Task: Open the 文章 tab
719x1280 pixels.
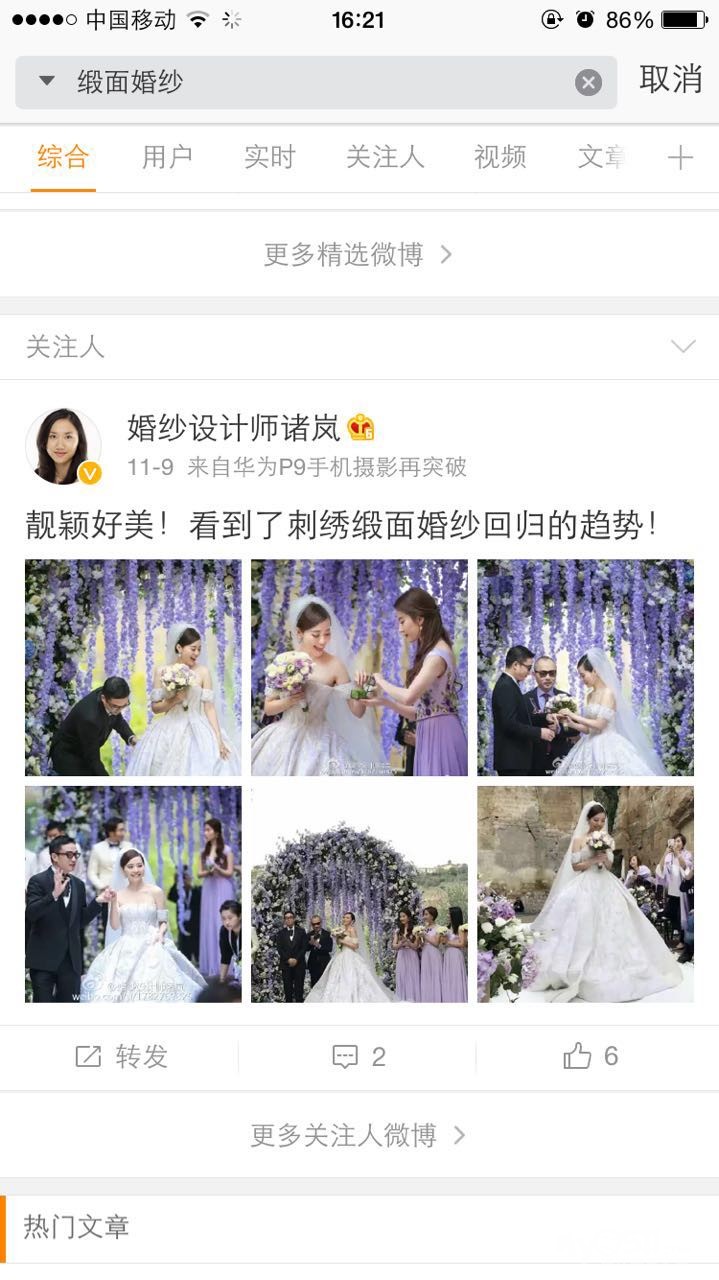Action: pyautogui.click(x=601, y=157)
